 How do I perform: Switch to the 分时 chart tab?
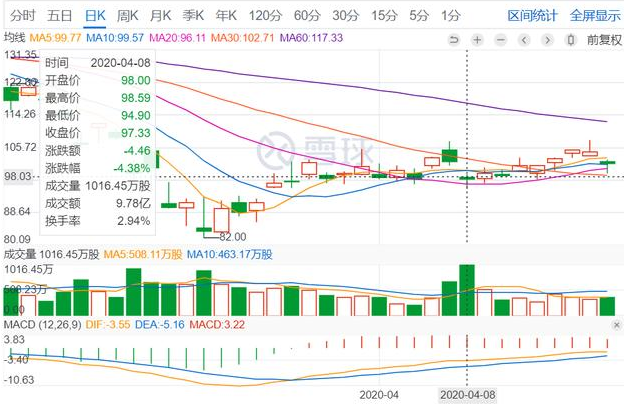pyautogui.click(x=23, y=16)
